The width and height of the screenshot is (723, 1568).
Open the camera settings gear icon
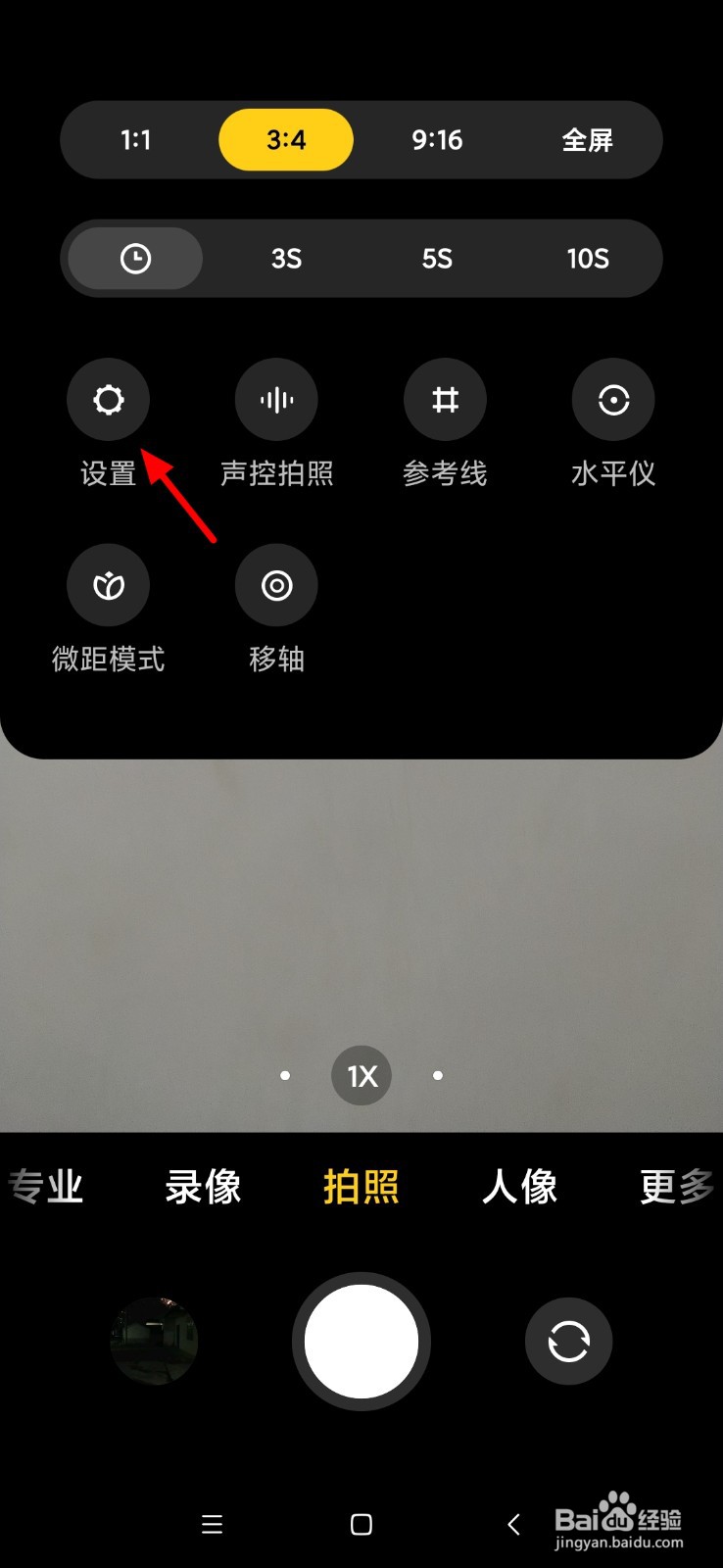[108, 399]
